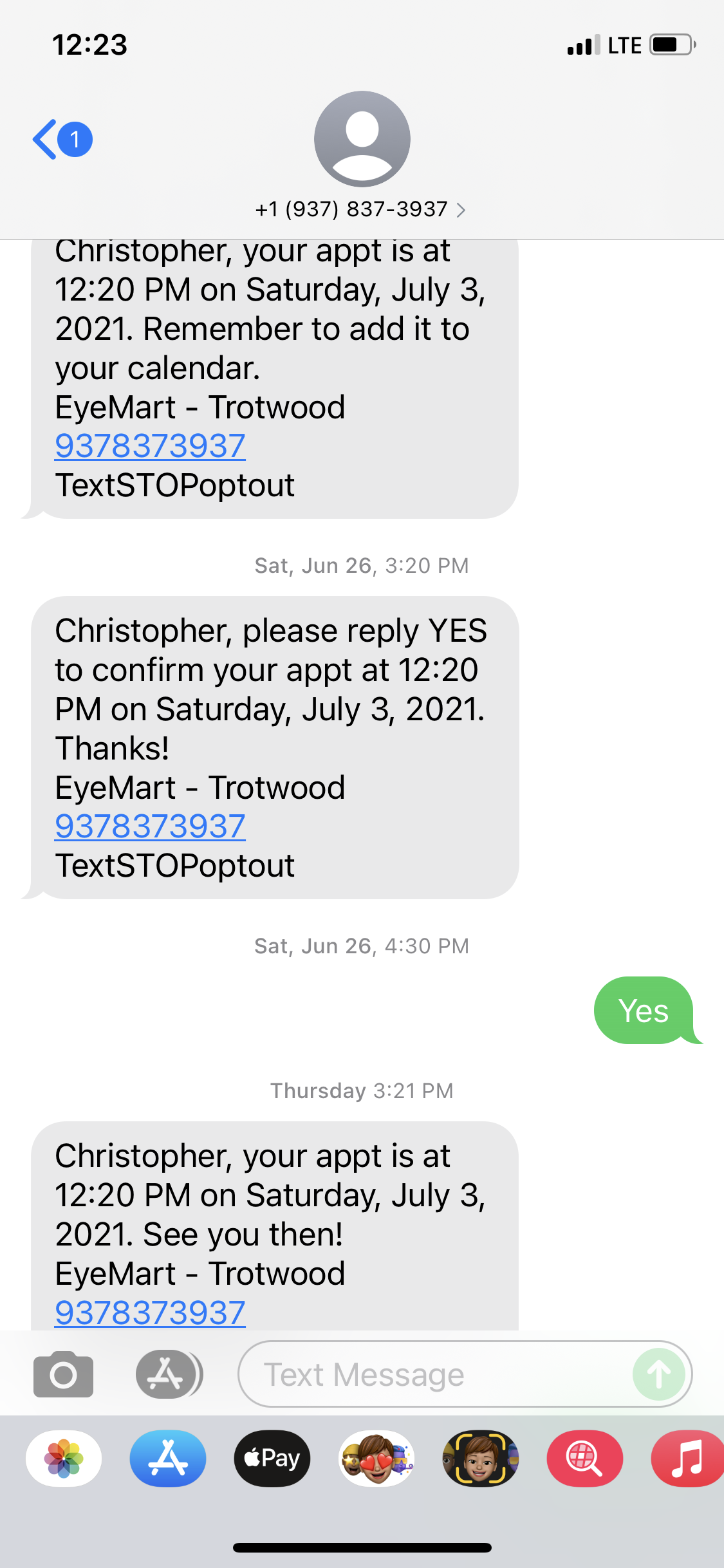Tap phone link in YES confirmation message
Viewport: 724px width, 1568px height.
(150, 826)
